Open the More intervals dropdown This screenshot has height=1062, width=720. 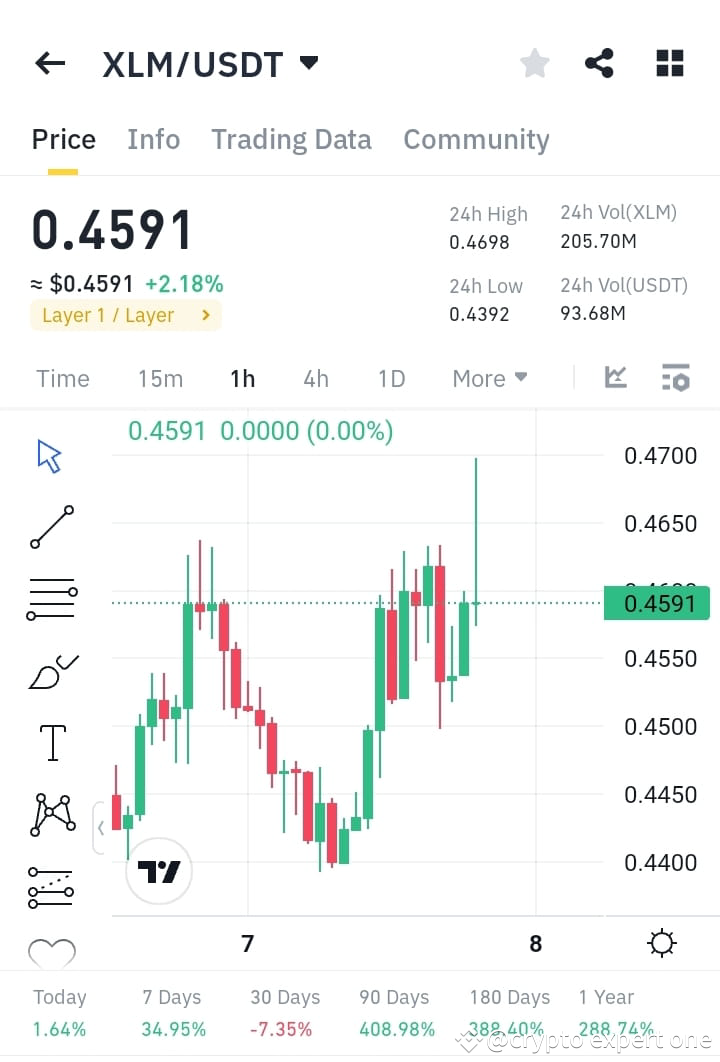point(489,378)
